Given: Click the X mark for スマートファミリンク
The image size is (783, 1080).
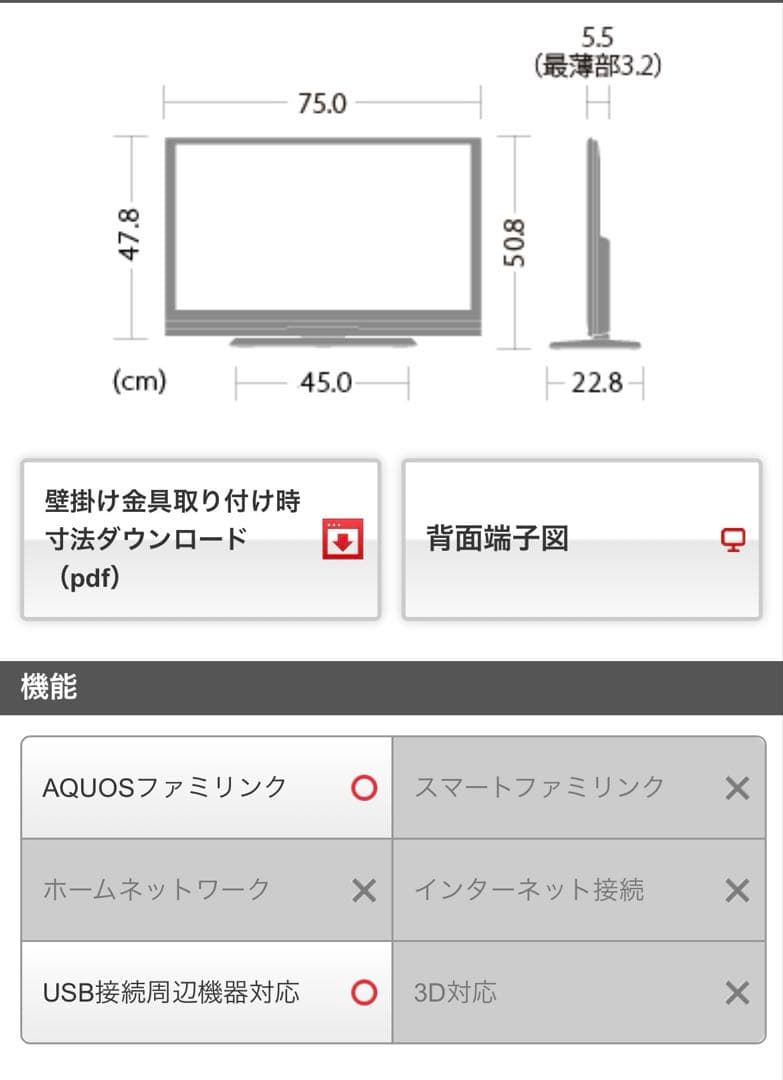Looking at the screenshot, I should tap(736, 787).
